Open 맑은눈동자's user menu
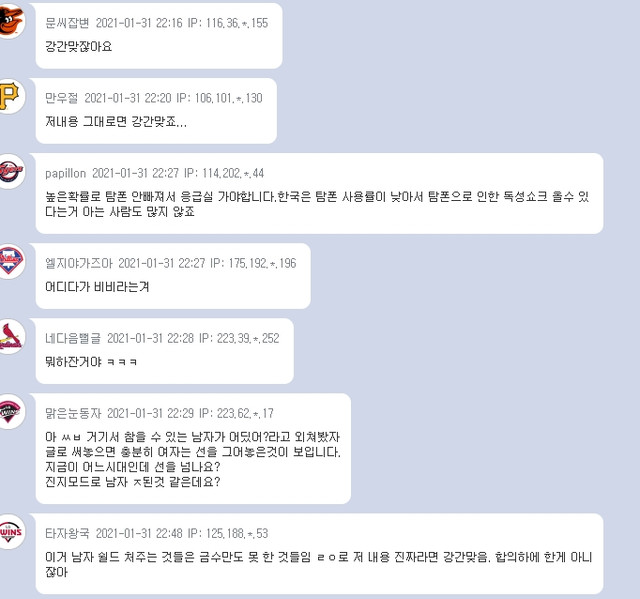Screen dimensions: 640x599 pyautogui.click(x=73, y=413)
